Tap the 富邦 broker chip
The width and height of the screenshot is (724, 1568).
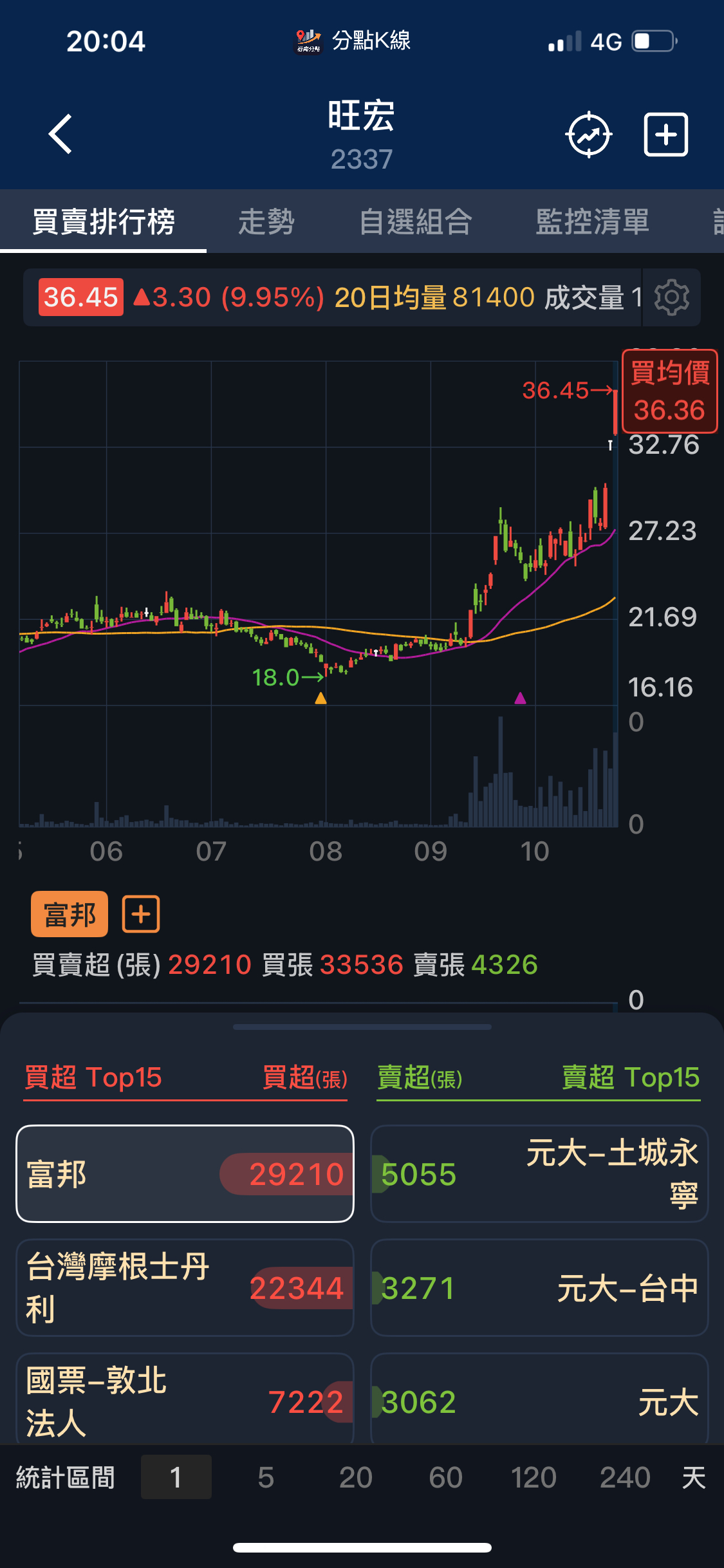click(70, 914)
